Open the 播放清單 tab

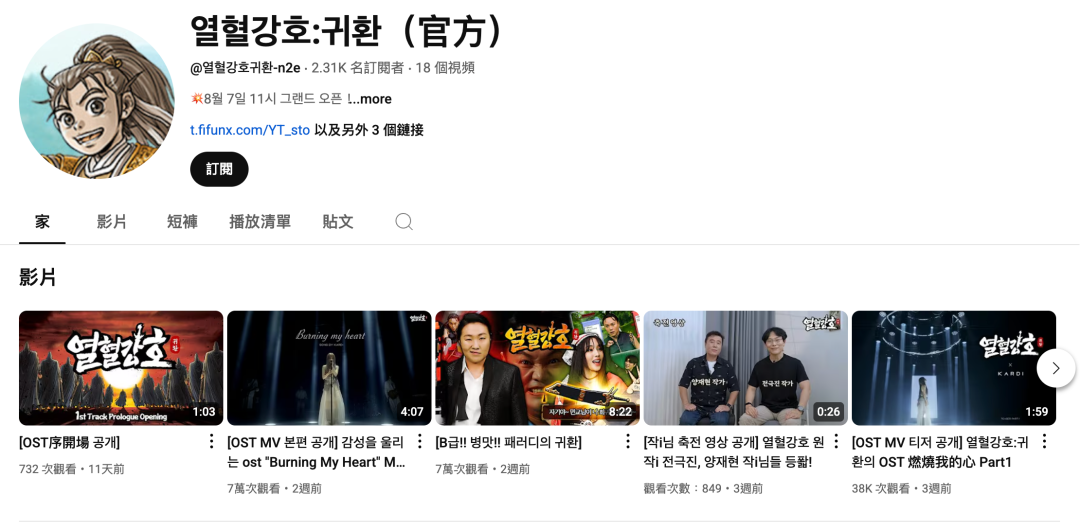[x=260, y=222]
